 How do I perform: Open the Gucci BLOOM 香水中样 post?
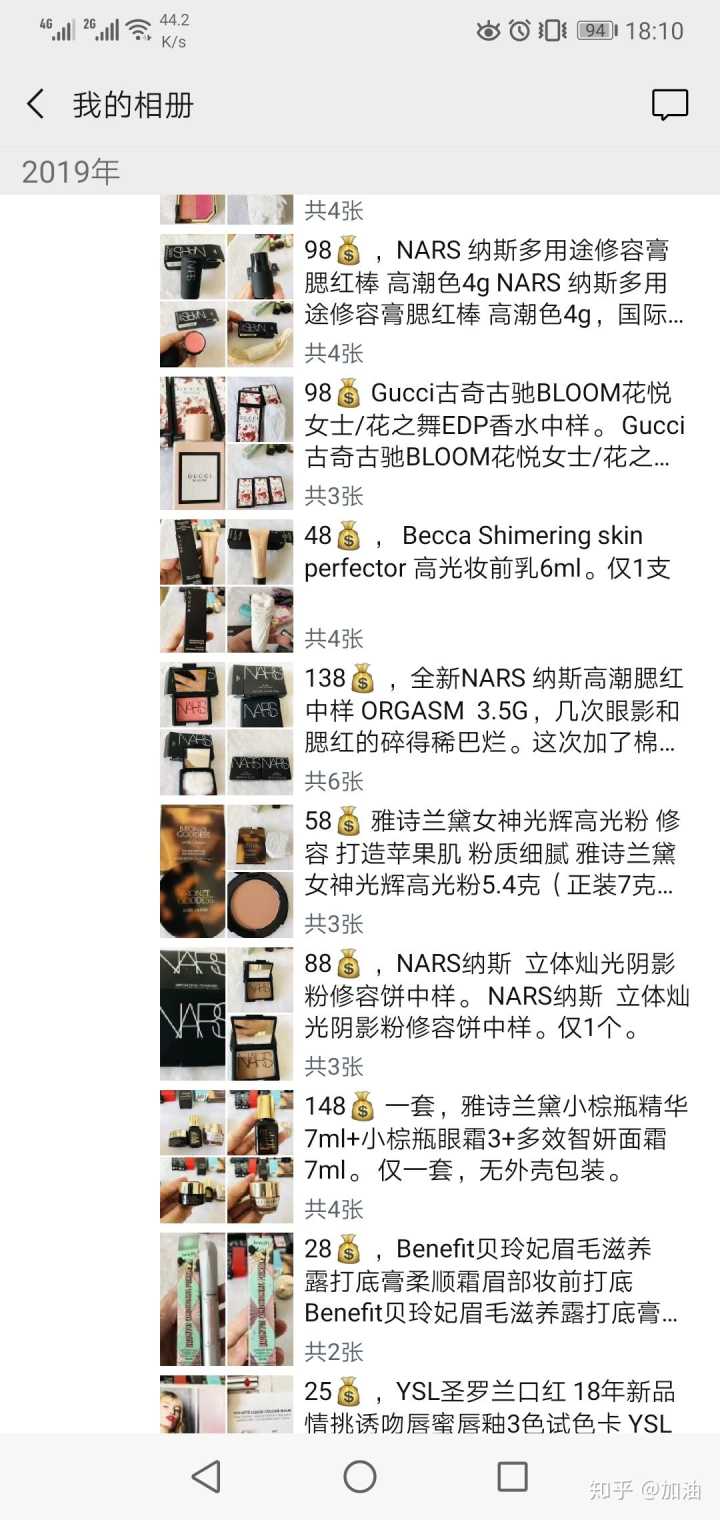pos(495,425)
